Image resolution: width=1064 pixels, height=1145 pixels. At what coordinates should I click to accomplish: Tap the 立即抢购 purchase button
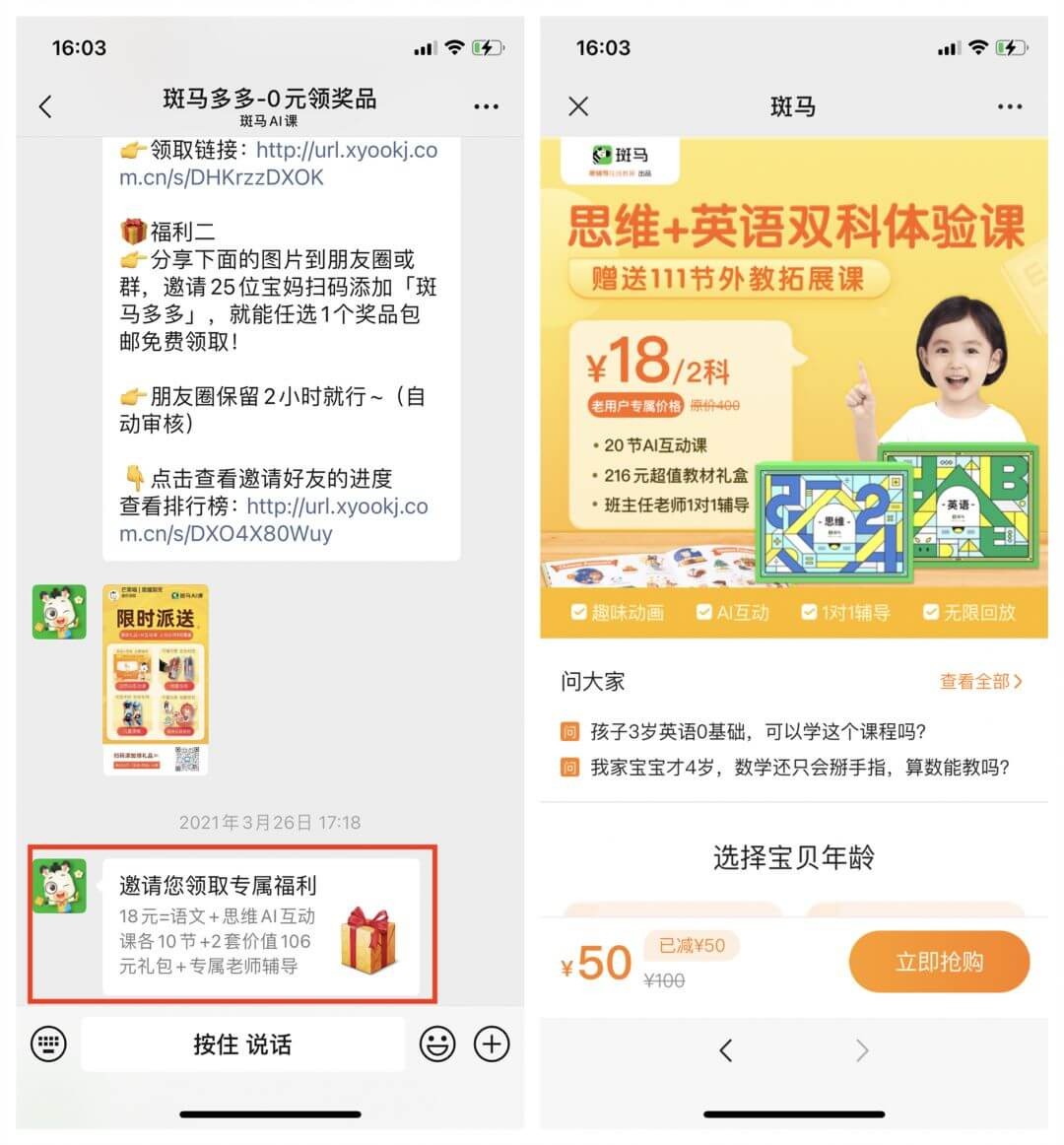pyautogui.click(x=938, y=962)
